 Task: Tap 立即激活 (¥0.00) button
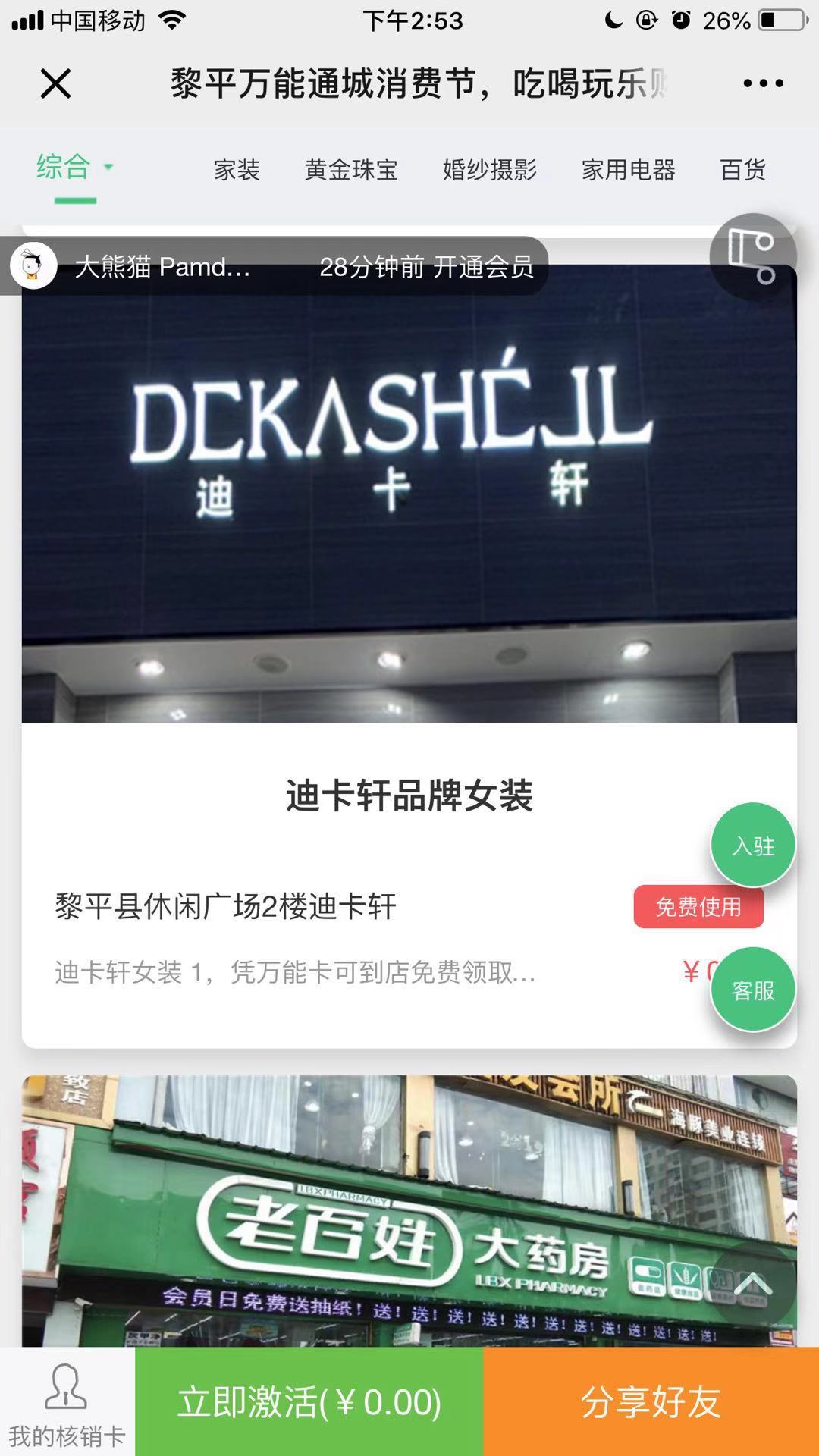pyautogui.click(x=309, y=1403)
